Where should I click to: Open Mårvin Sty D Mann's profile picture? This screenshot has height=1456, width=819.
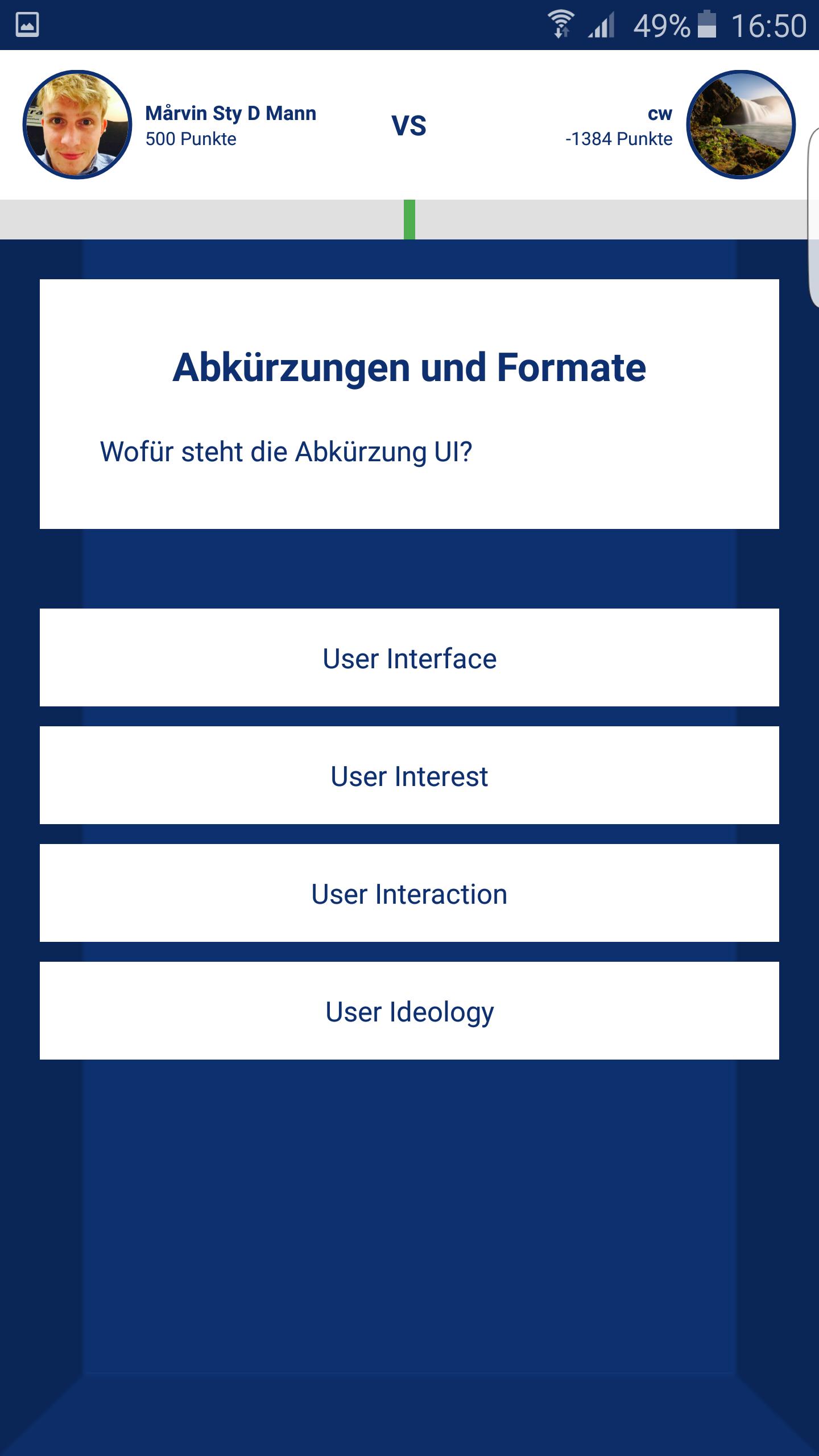tap(77, 121)
